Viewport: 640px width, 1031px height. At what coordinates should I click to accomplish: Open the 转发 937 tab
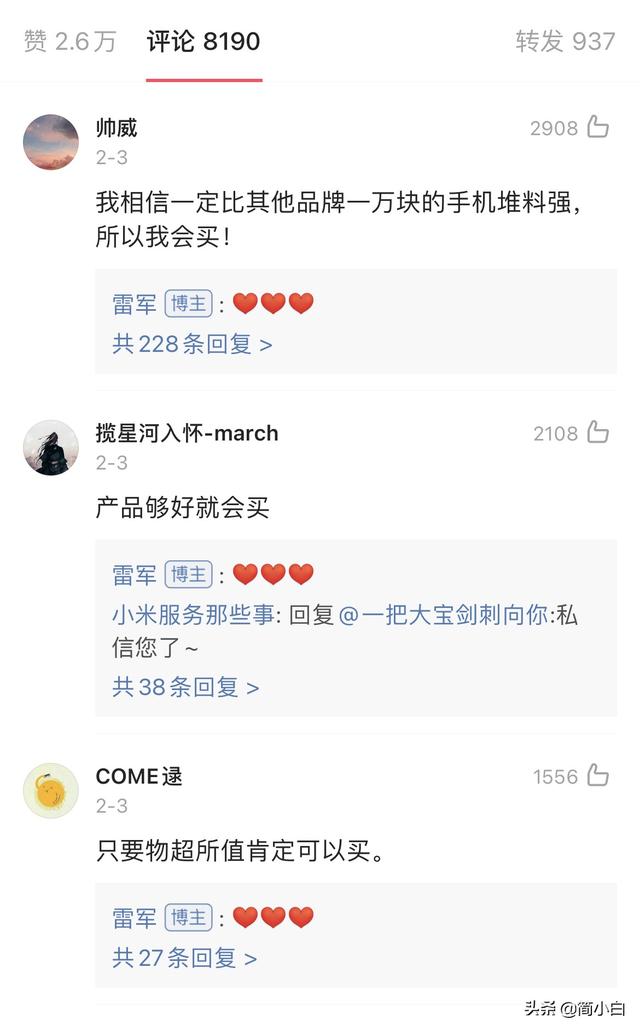565,41
